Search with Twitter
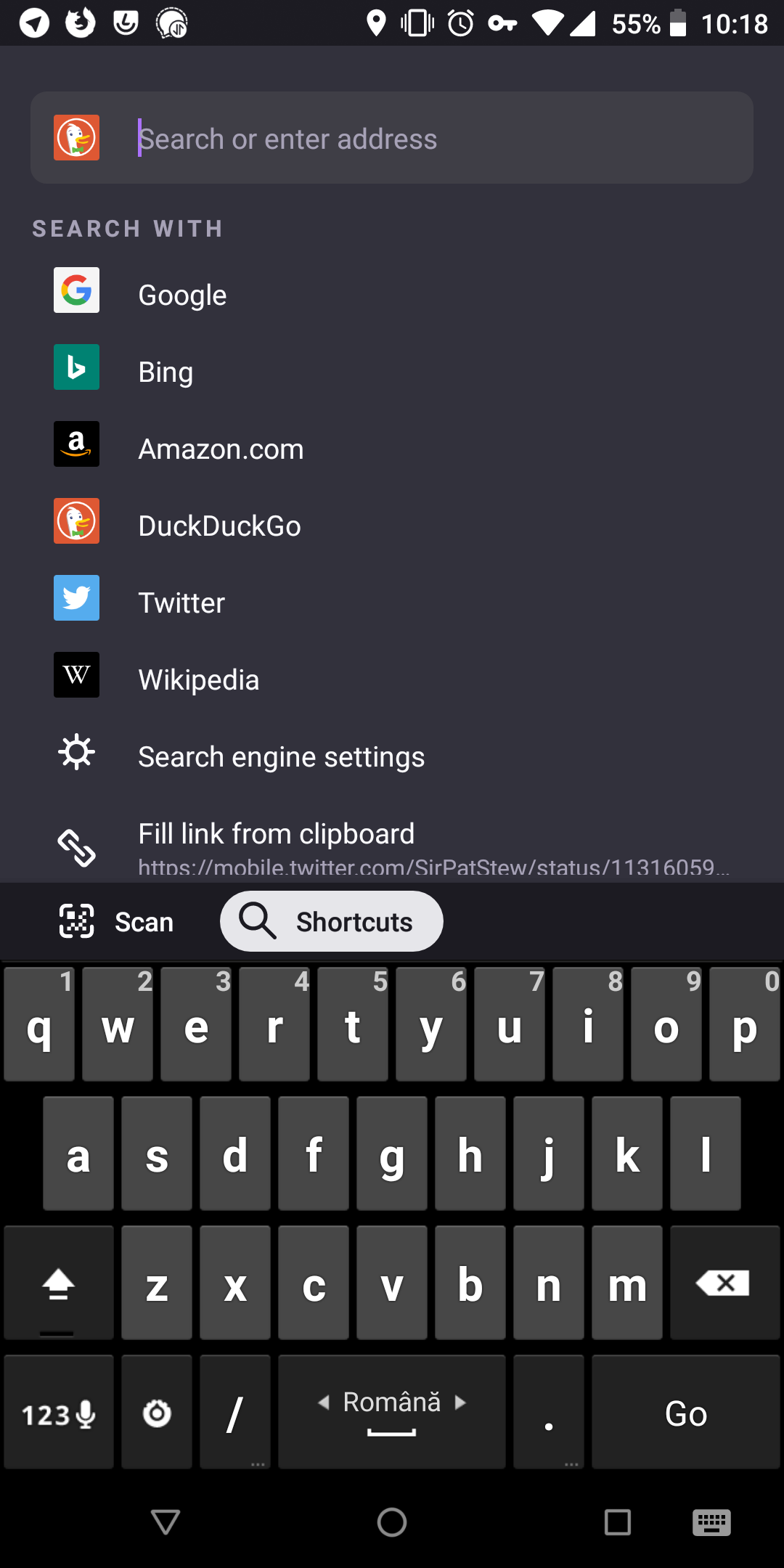This screenshot has width=784, height=1568. click(181, 602)
